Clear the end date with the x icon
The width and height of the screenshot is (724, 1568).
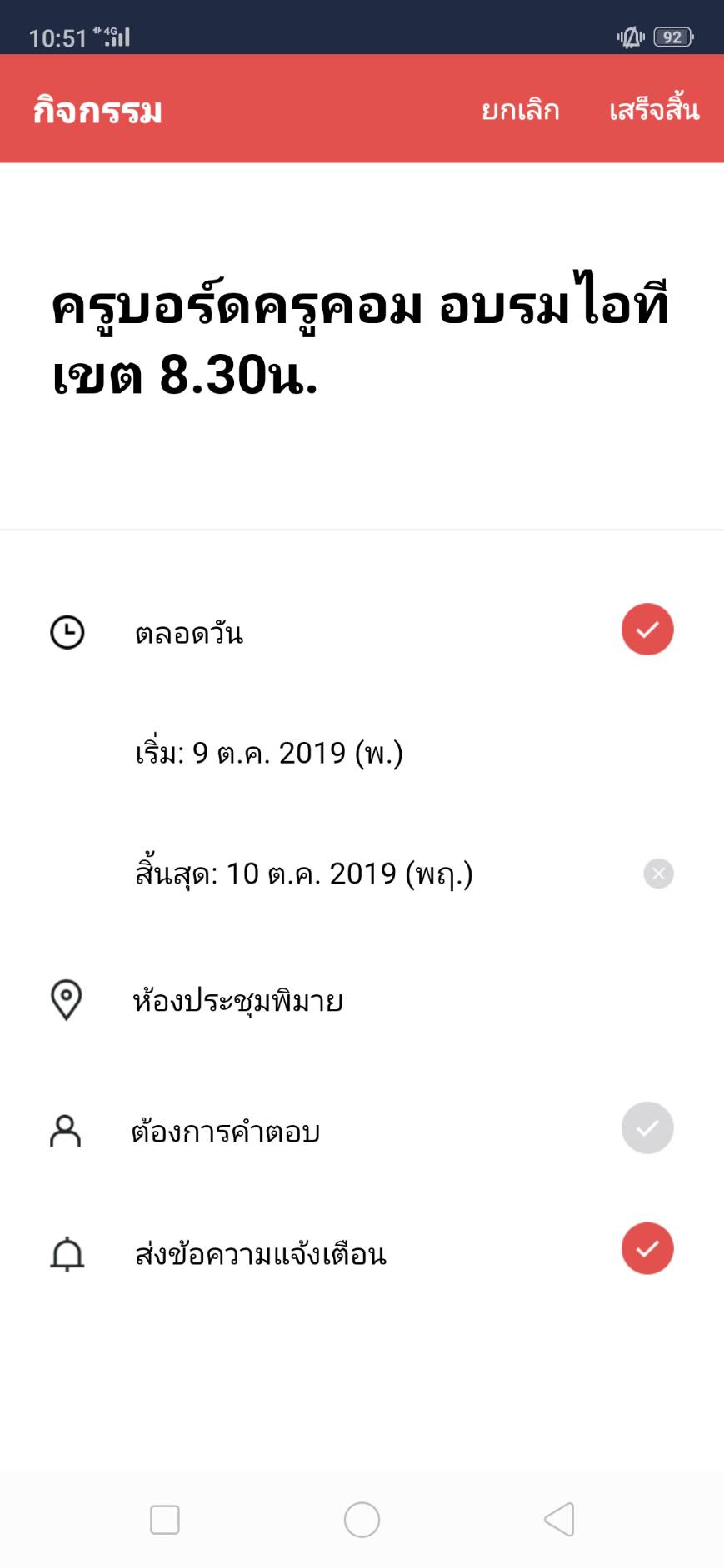tap(658, 874)
